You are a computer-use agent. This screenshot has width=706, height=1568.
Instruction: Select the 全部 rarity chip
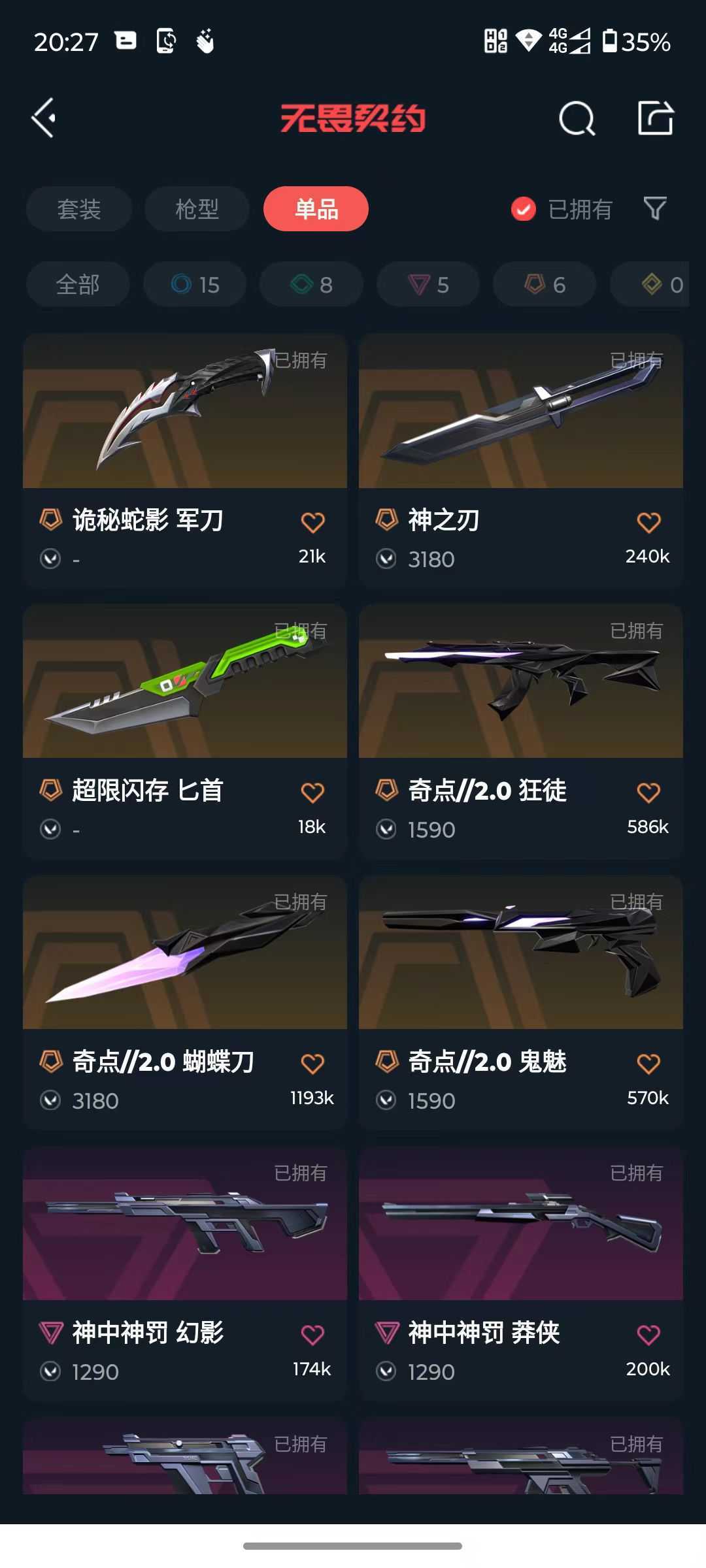pyautogui.click(x=78, y=285)
